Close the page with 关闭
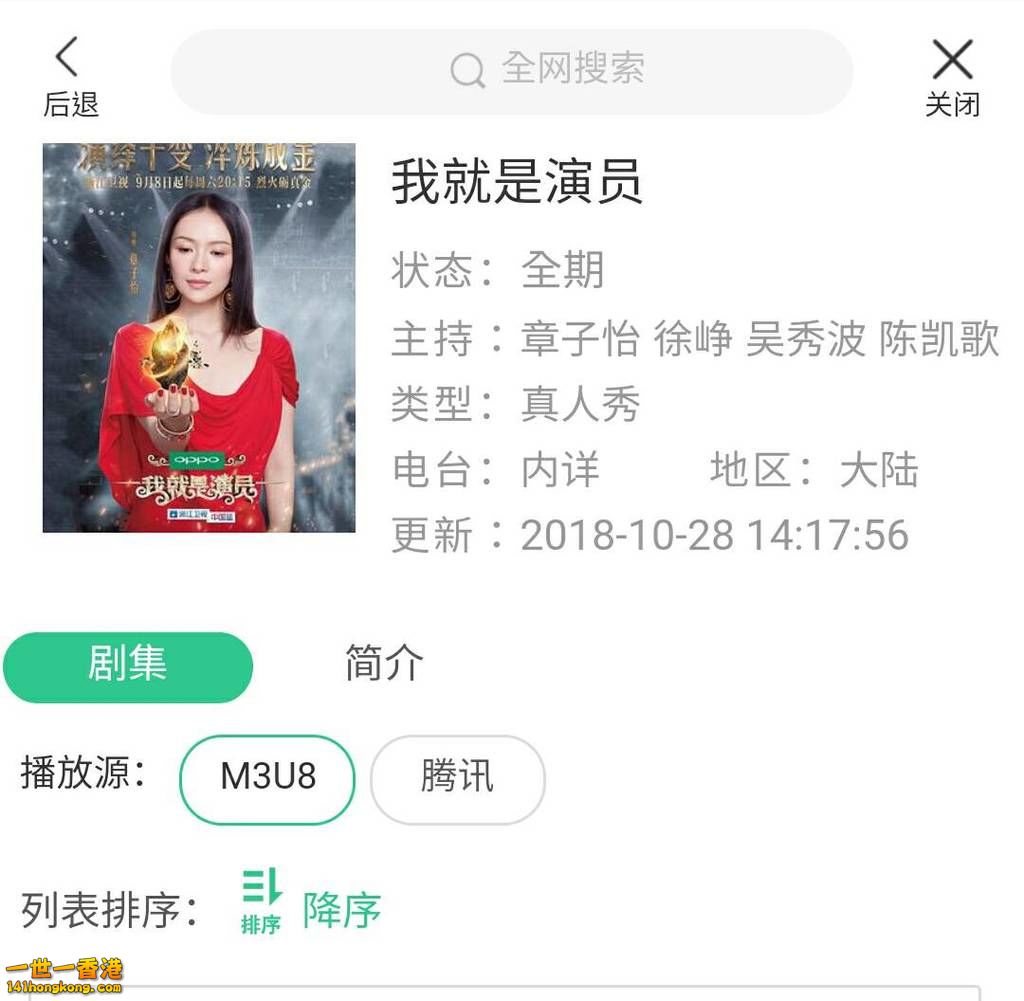 click(951, 75)
